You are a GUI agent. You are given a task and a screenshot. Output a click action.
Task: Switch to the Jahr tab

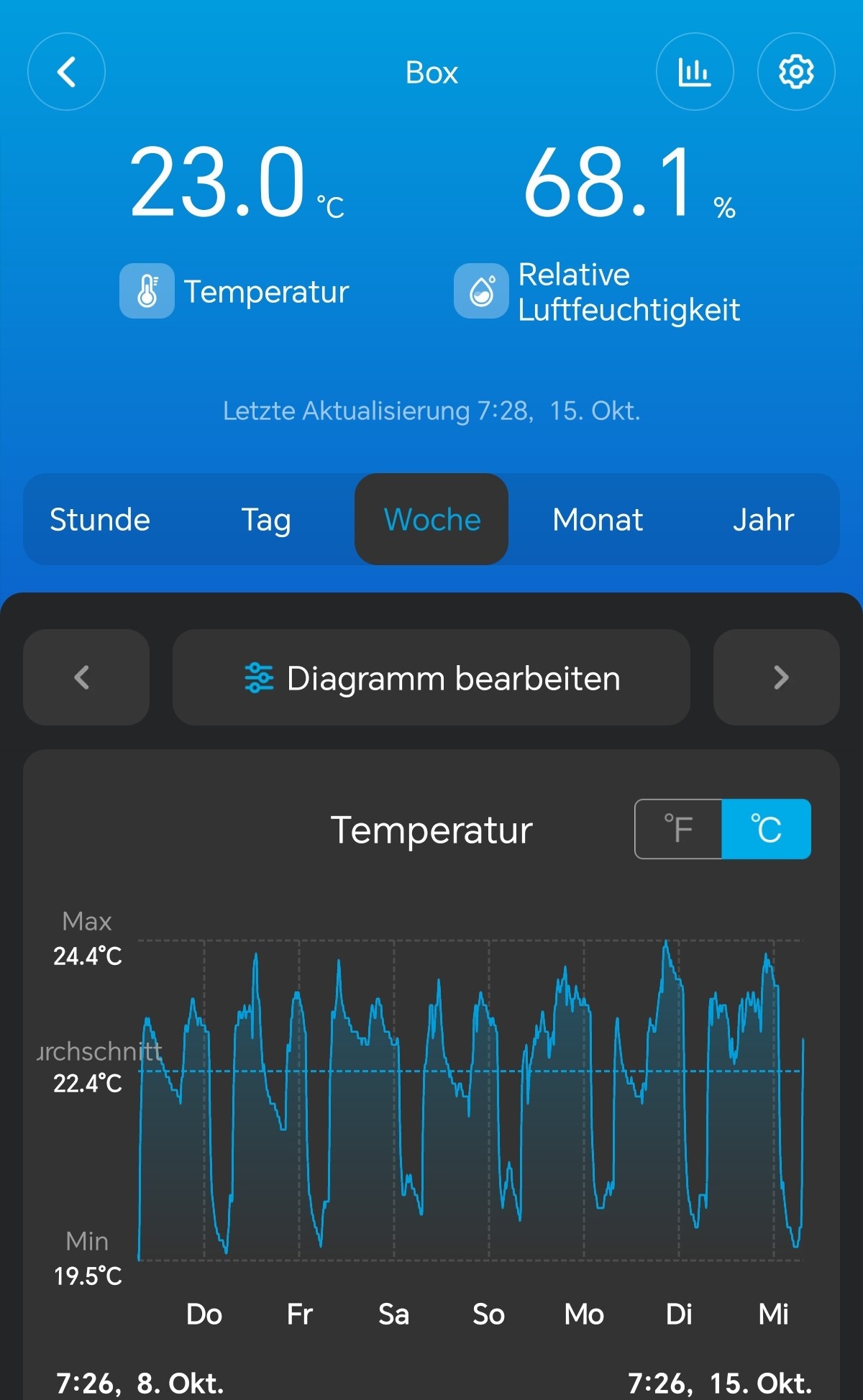point(763,519)
